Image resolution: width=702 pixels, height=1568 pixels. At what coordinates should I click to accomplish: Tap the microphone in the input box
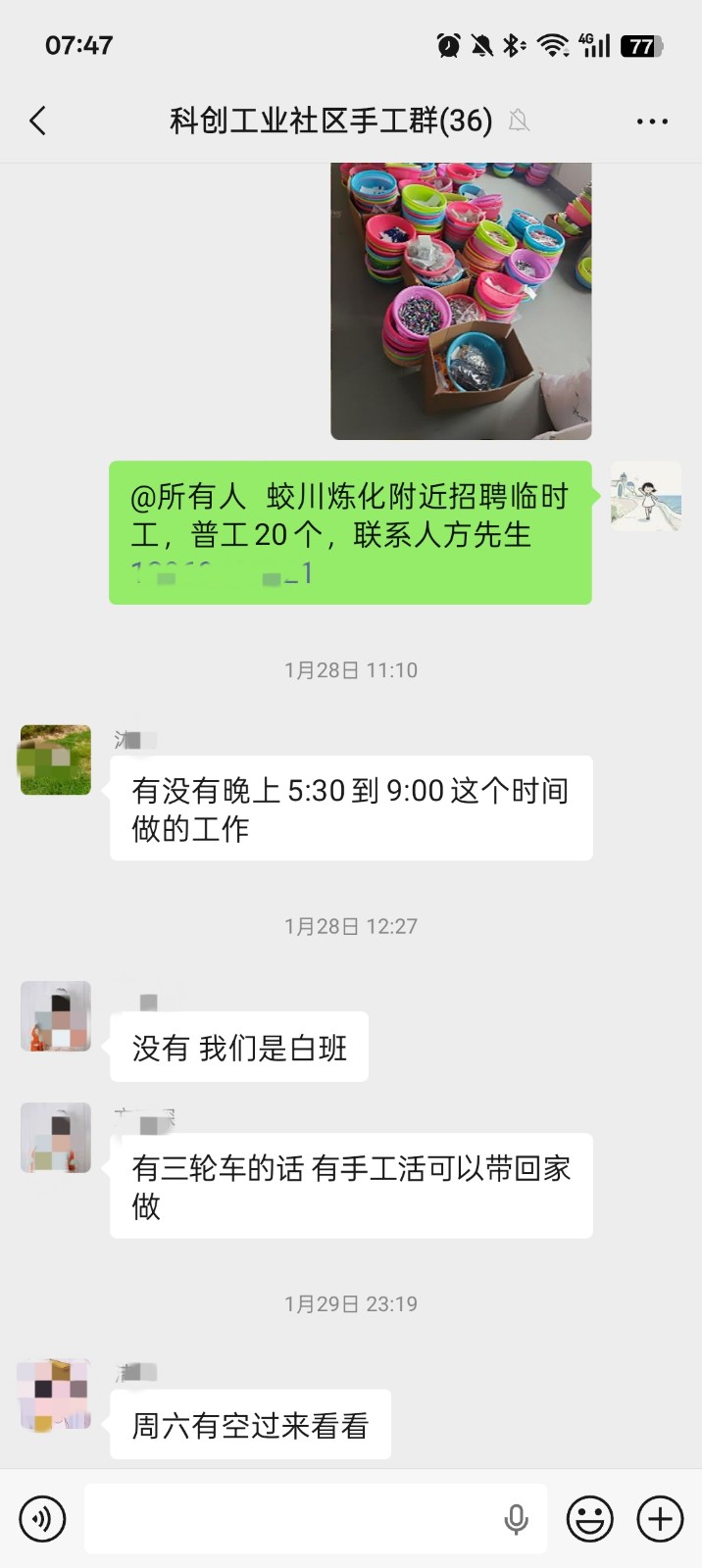click(x=516, y=1519)
